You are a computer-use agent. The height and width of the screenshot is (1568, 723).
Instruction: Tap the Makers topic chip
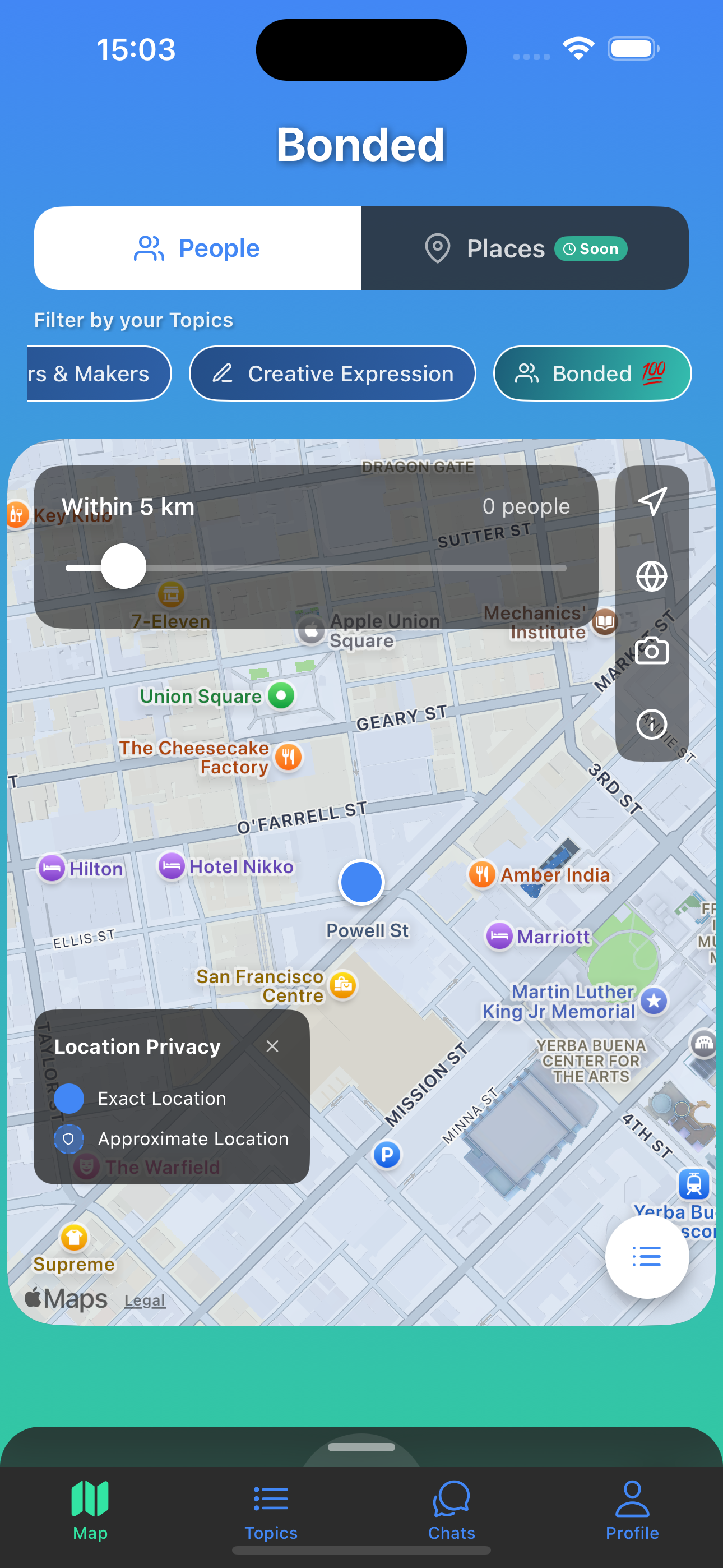click(x=98, y=373)
